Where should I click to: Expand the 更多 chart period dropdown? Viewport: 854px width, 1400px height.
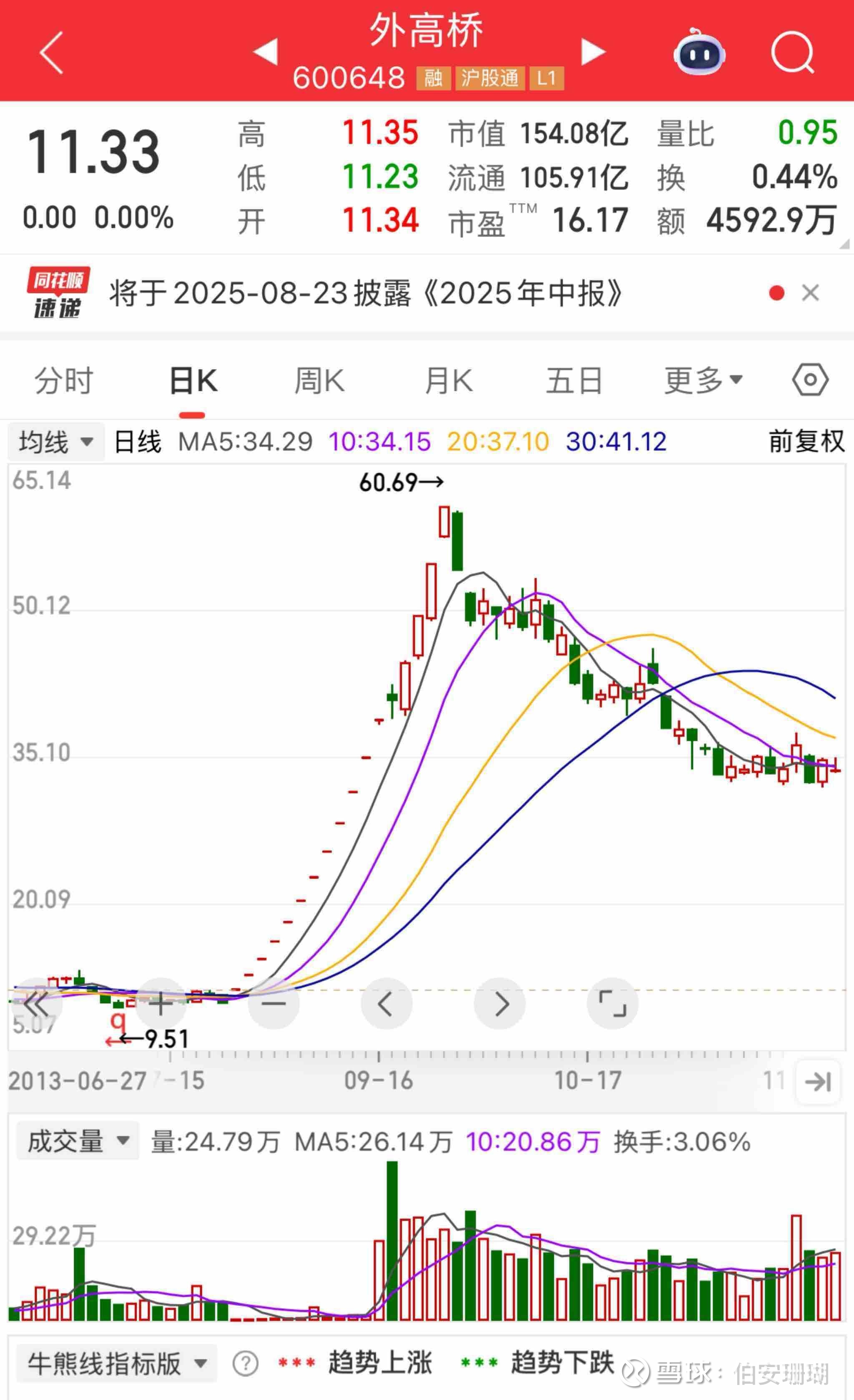coord(703,380)
